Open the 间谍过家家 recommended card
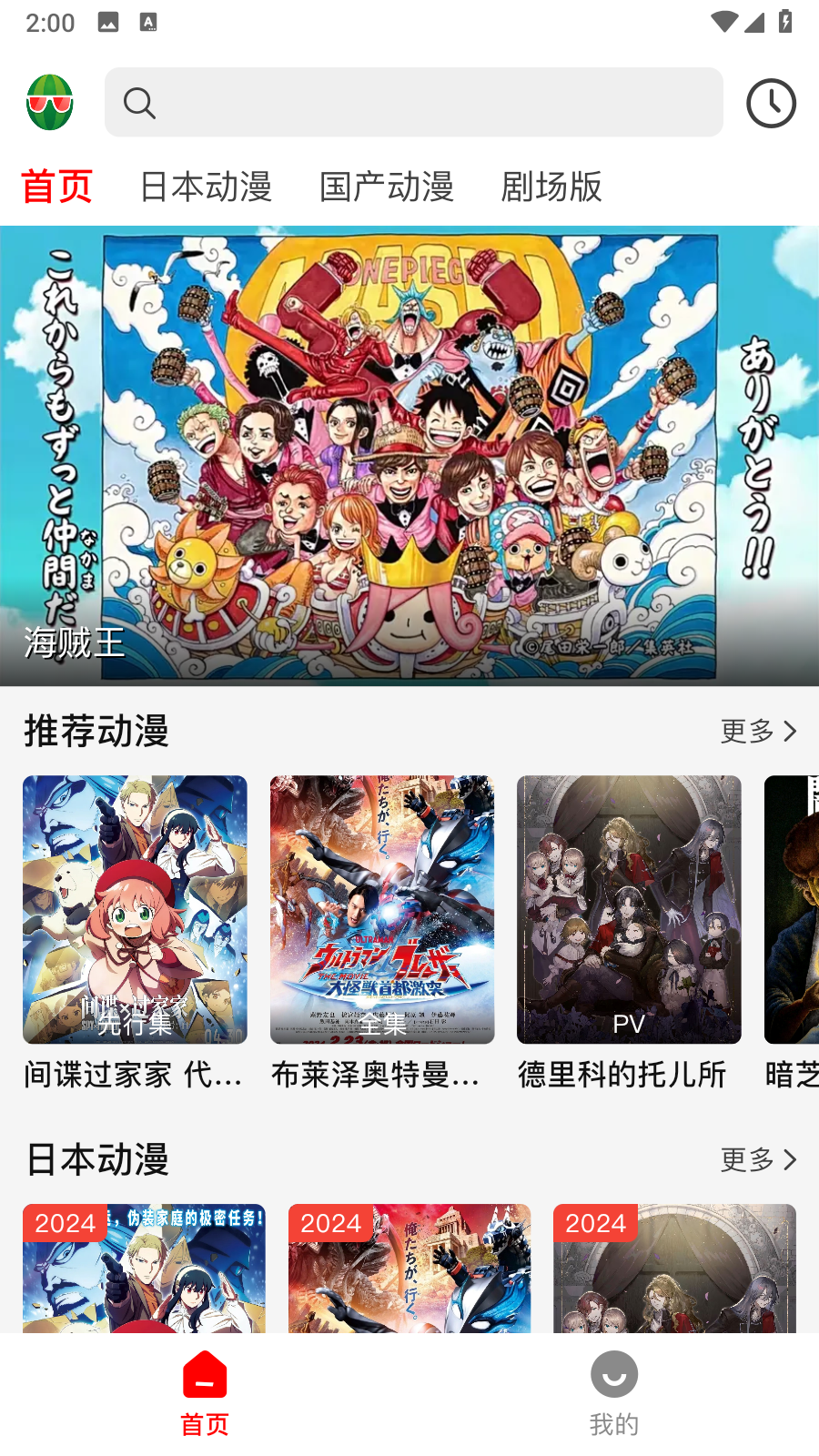This screenshot has height=1456, width=819. tap(135, 933)
